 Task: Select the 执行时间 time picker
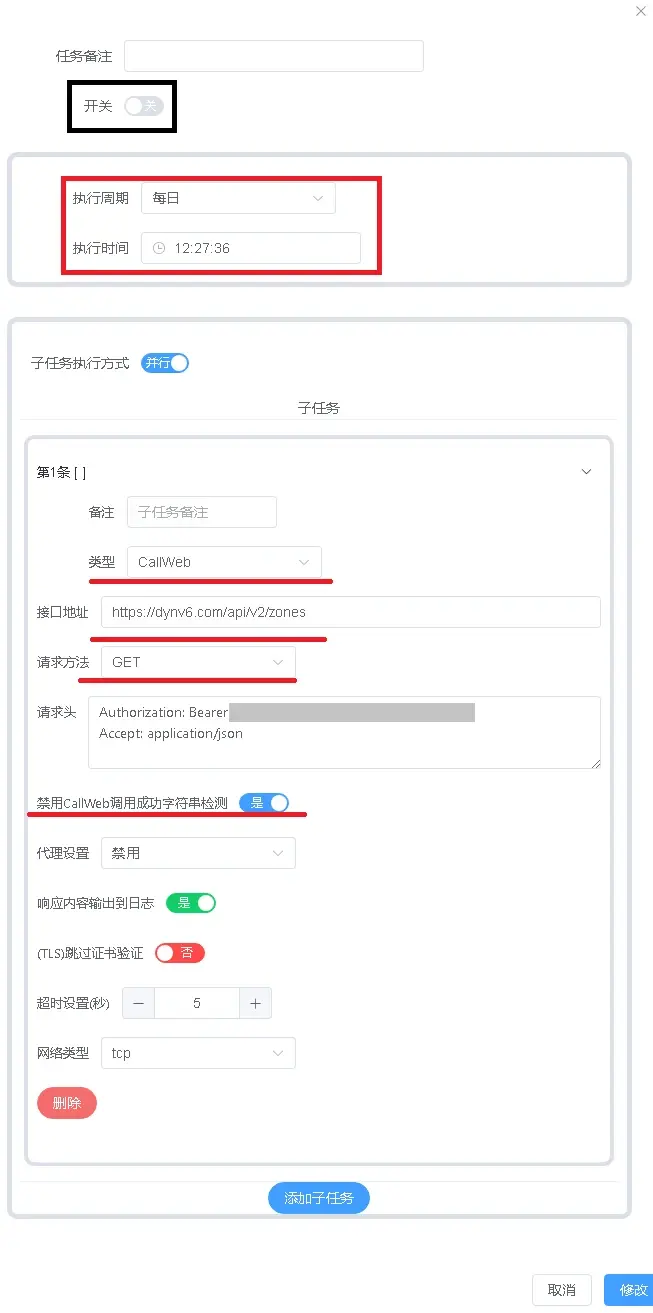coord(250,248)
